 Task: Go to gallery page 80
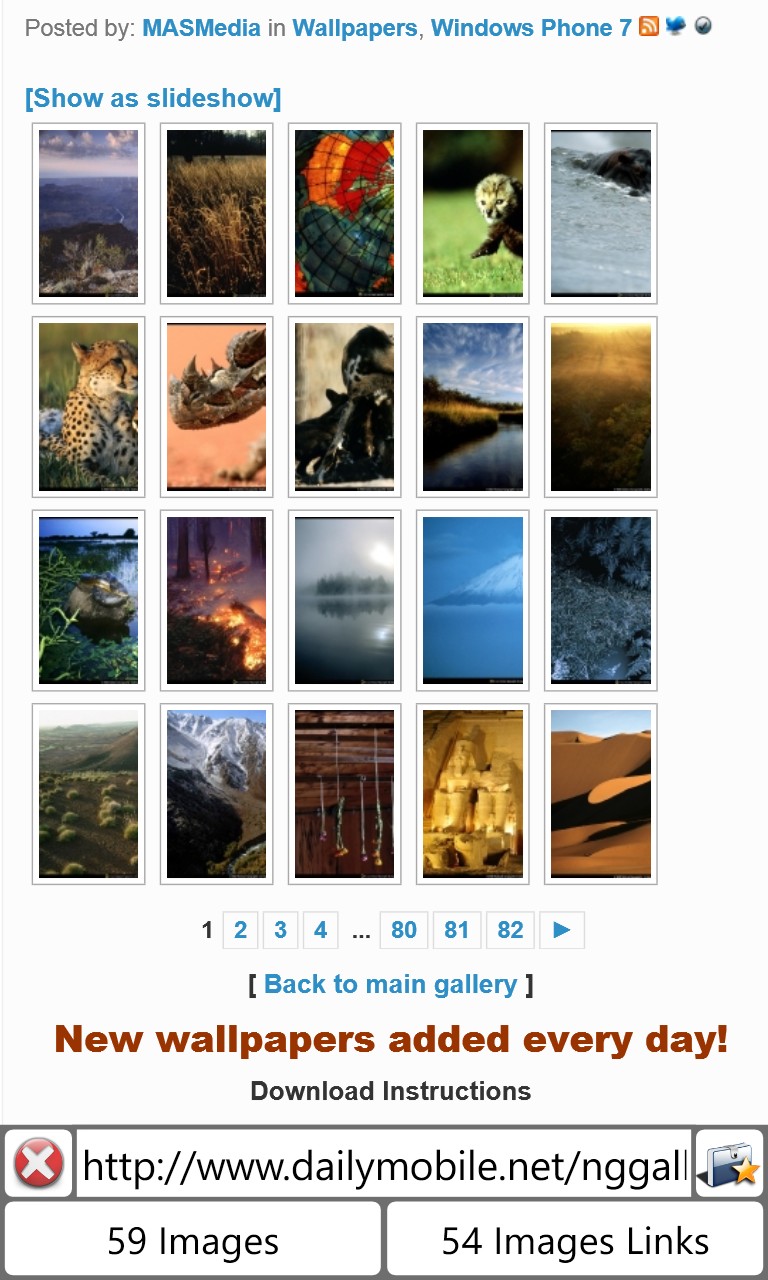coord(404,930)
